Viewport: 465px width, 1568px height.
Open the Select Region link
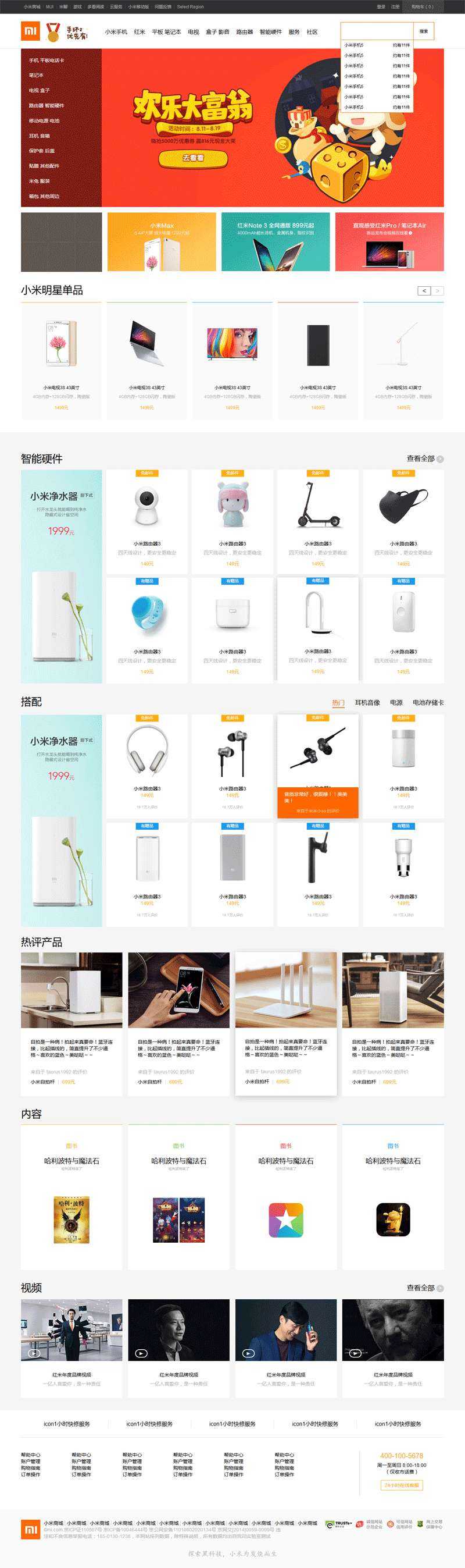pyautogui.click(x=190, y=7)
